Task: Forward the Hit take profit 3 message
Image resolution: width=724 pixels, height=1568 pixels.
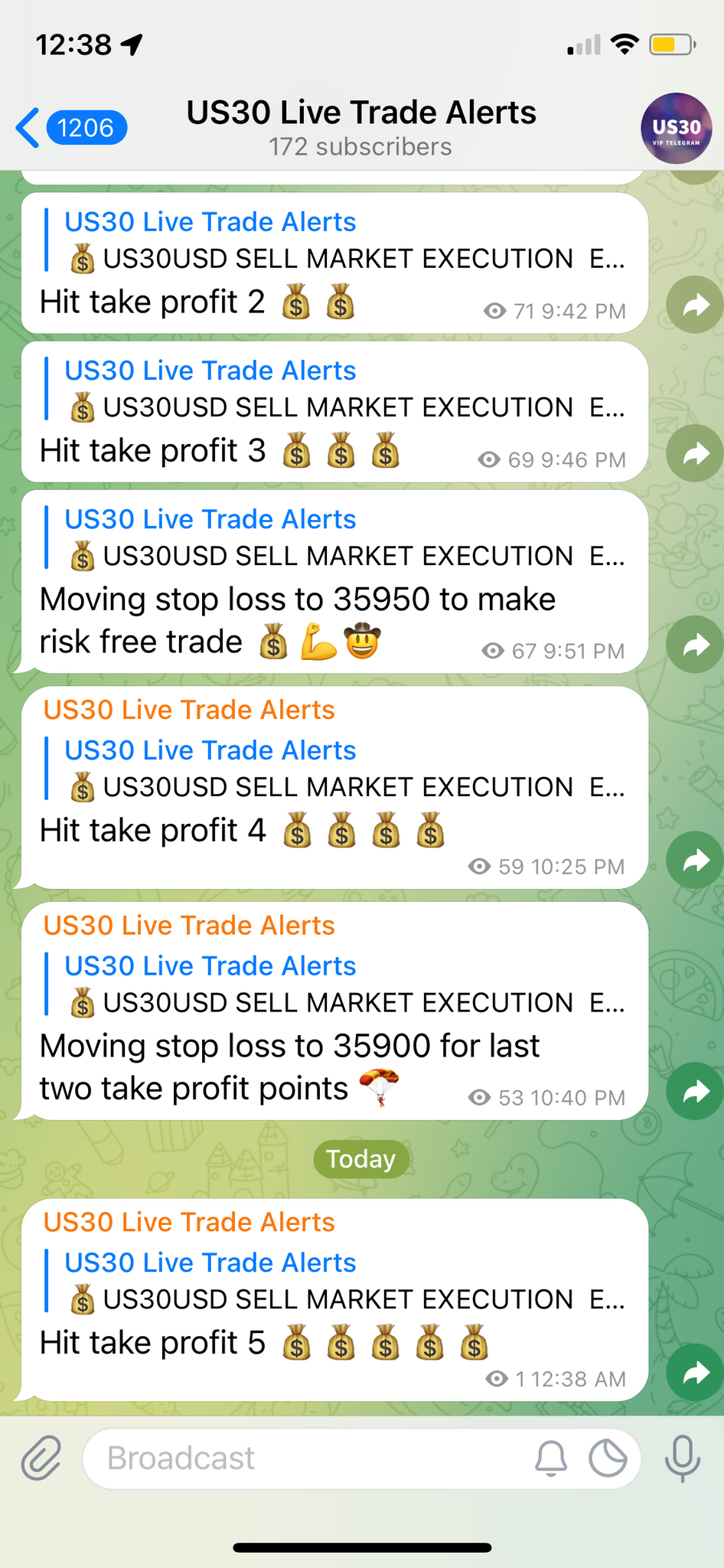Action: [695, 453]
